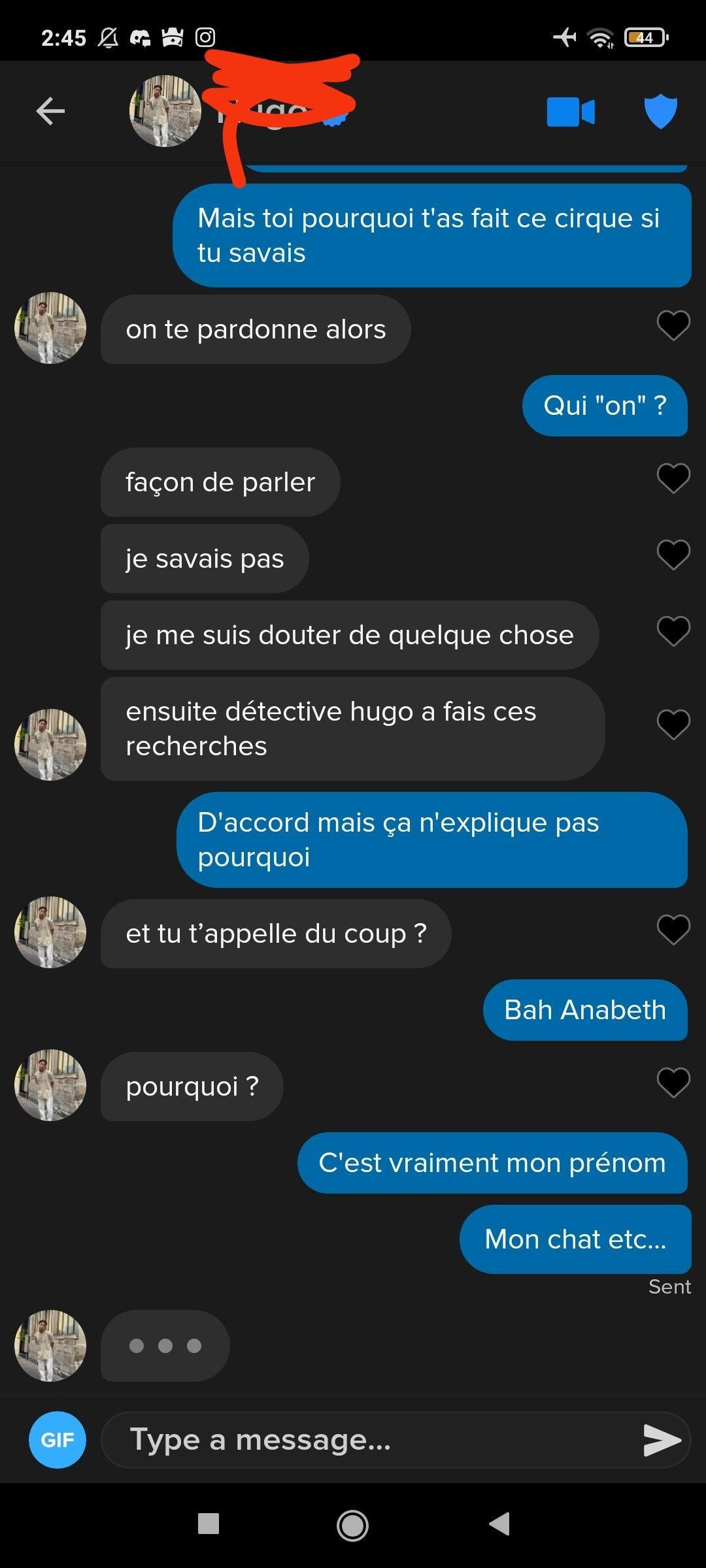Heart "je me suis douter de quelque chose"
The width and height of the screenshot is (706, 1568).
click(673, 631)
